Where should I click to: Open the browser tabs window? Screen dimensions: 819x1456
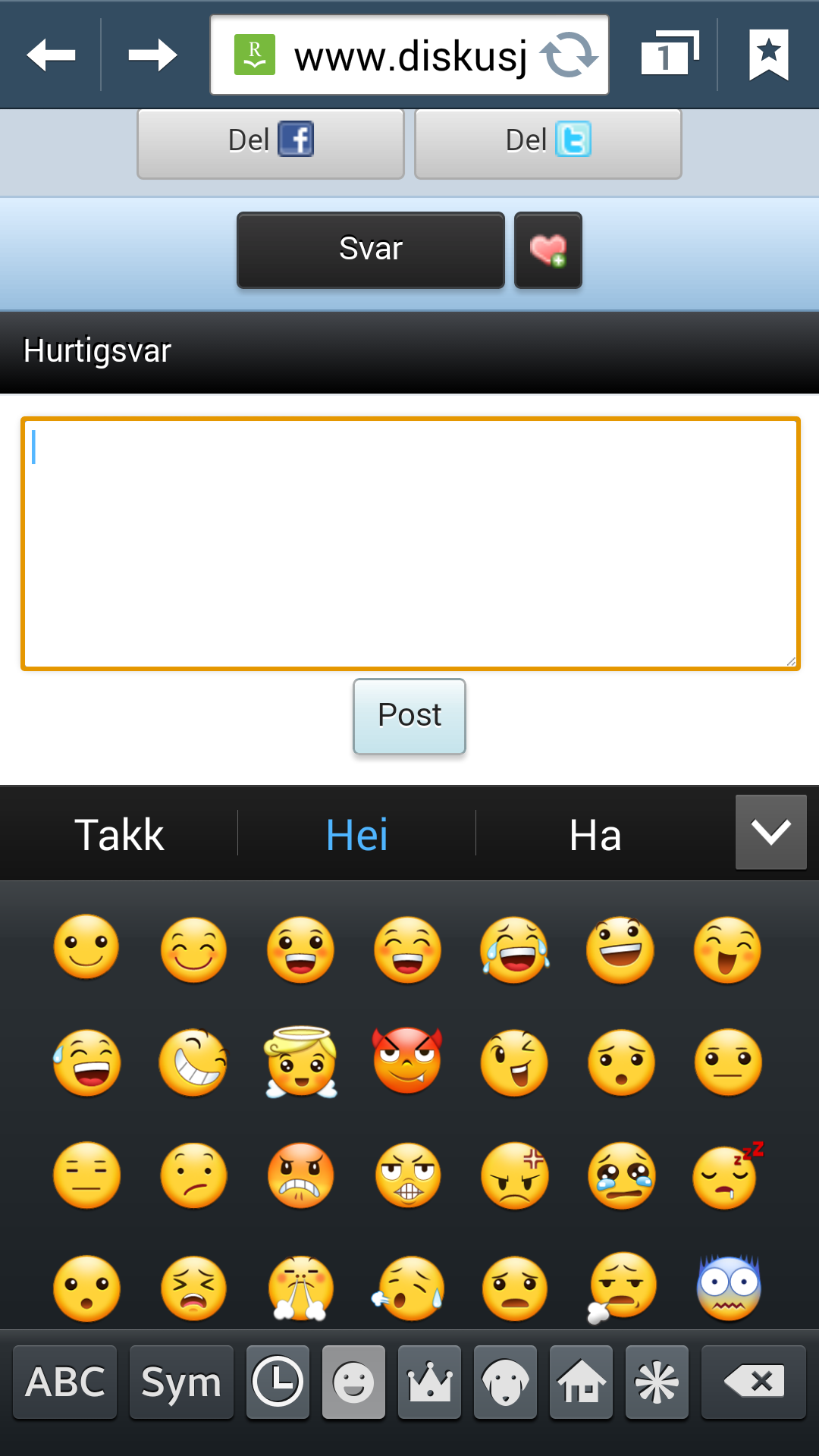pos(669,54)
